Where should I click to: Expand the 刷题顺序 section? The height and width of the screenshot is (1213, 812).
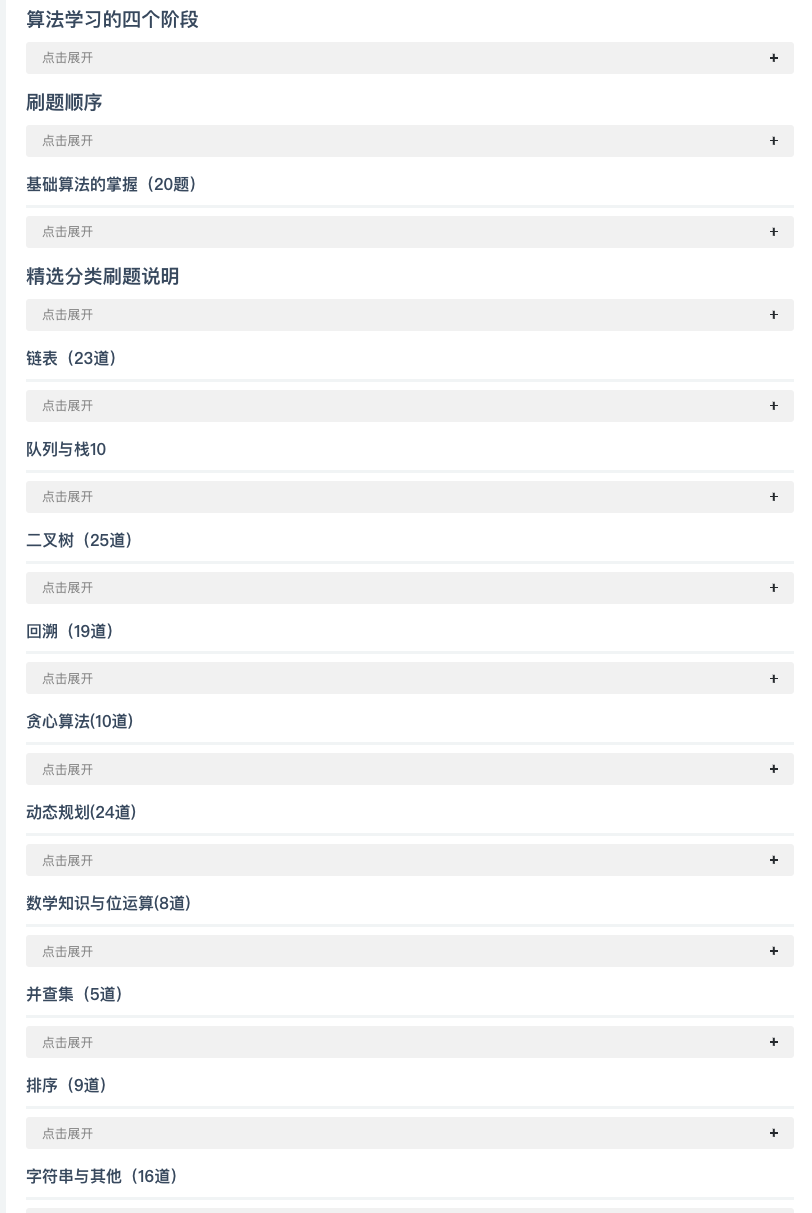point(409,141)
